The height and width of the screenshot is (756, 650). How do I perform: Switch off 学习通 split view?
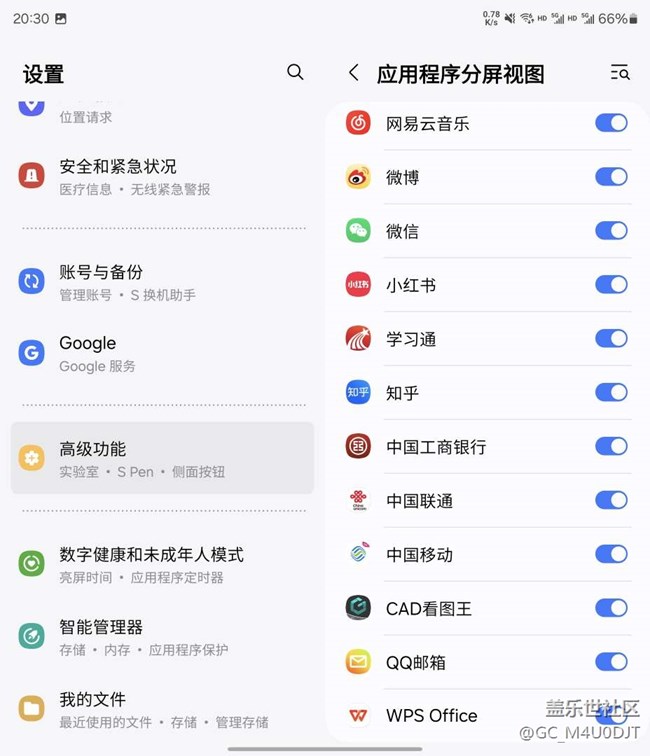611,339
